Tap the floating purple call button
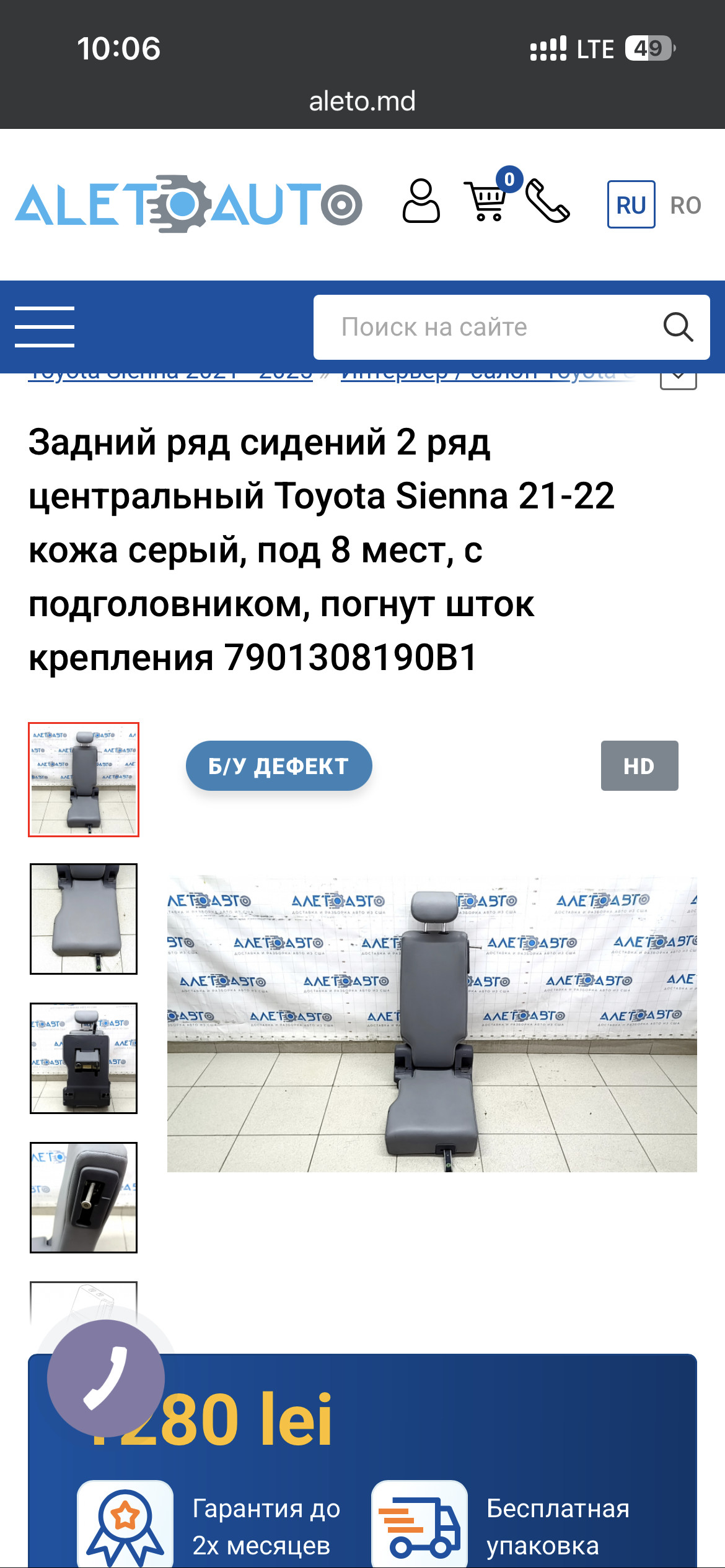 point(106,1378)
